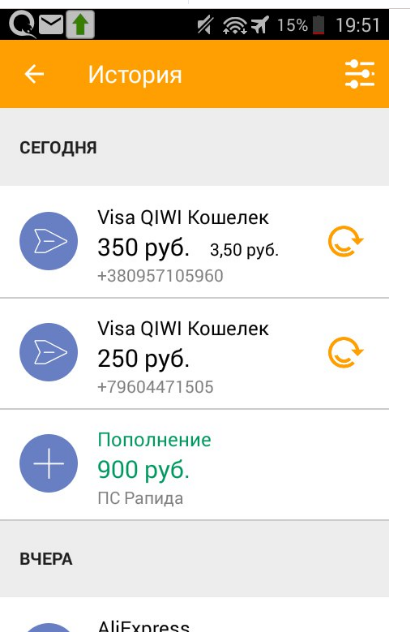The height and width of the screenshot is (632, 410).
Task: Go back from the История screen
Action: [x=34, y=74]
